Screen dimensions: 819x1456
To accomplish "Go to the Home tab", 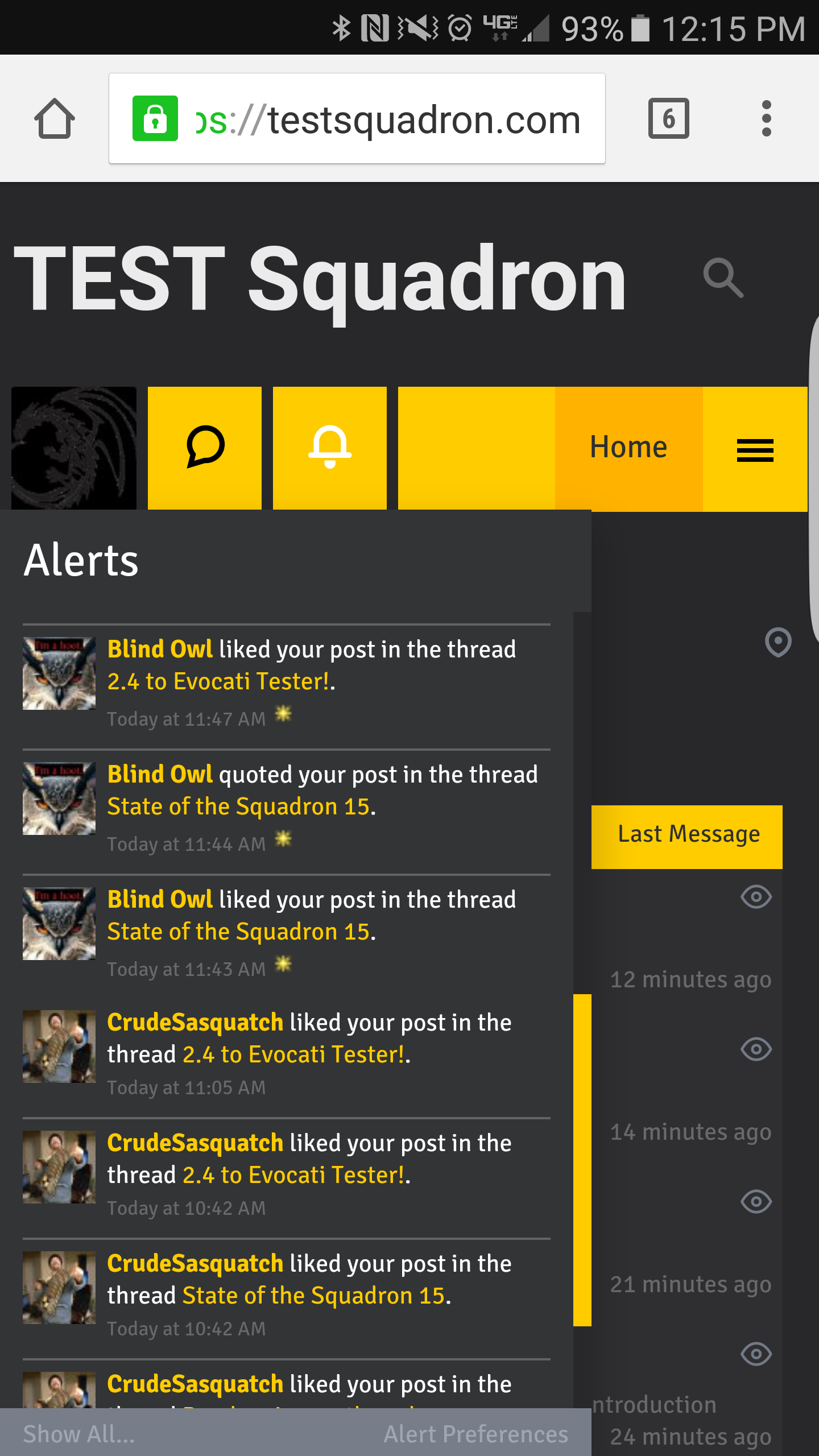I will coord(628,448).
